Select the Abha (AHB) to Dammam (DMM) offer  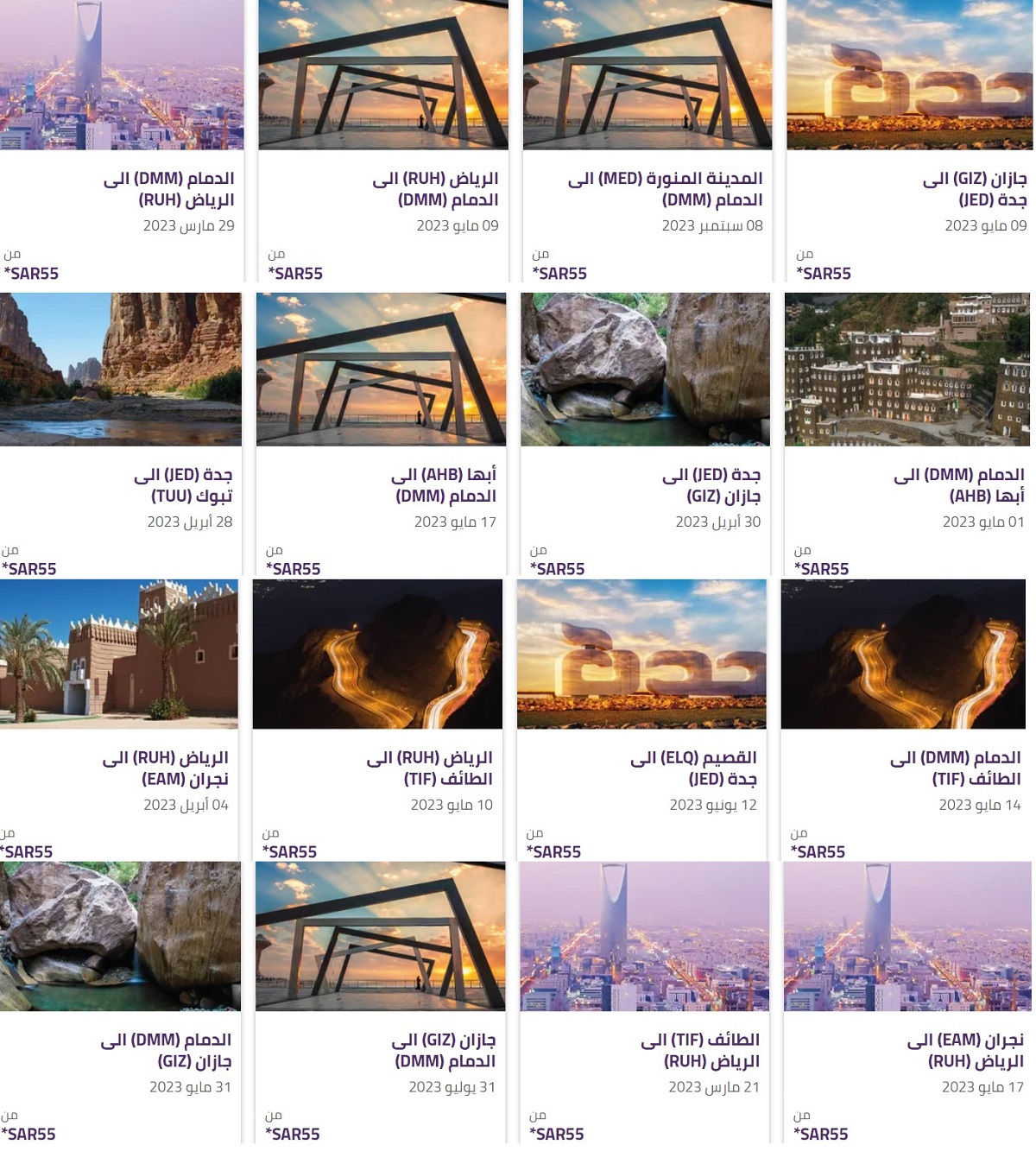pos(444,485)
